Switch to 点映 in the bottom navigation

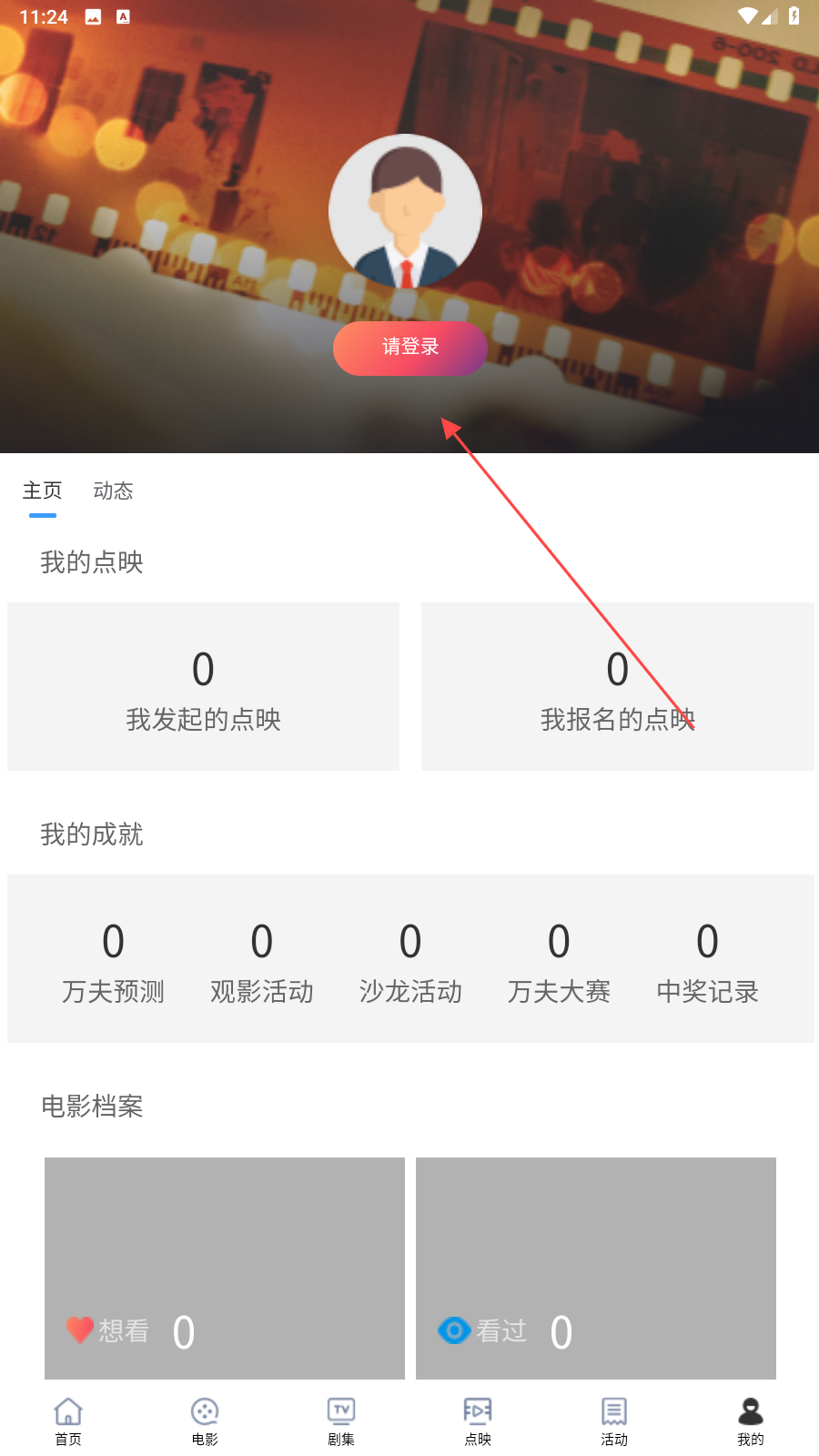pyautogui.click(x=478, y=1421)
